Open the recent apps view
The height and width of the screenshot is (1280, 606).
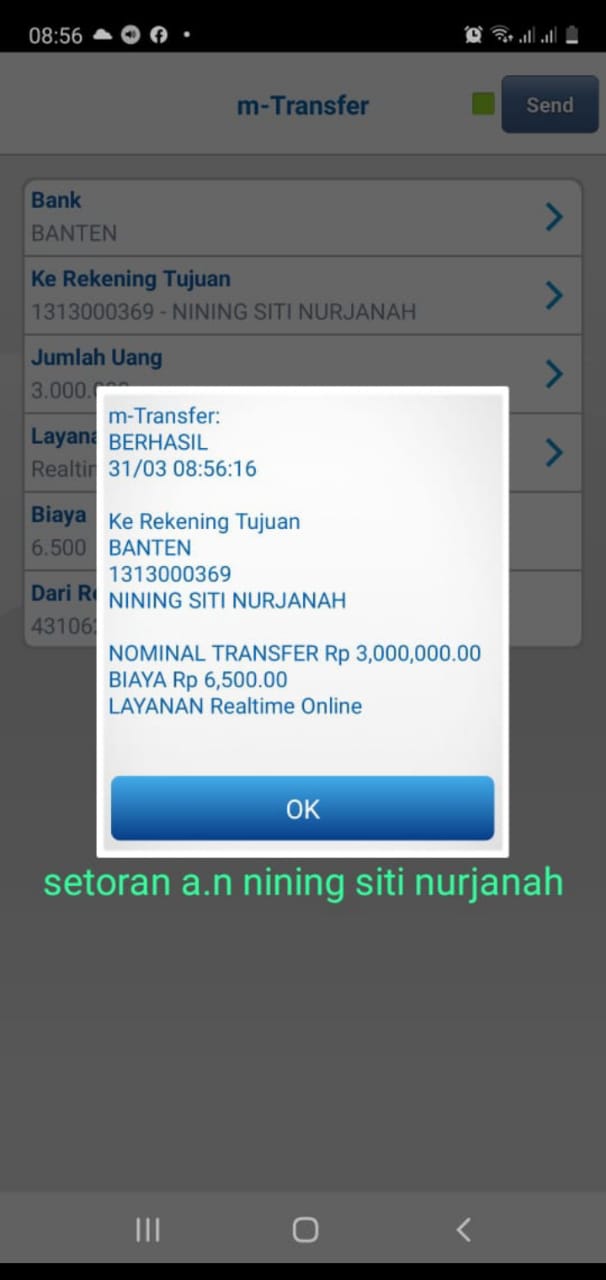click(148, 1229)
